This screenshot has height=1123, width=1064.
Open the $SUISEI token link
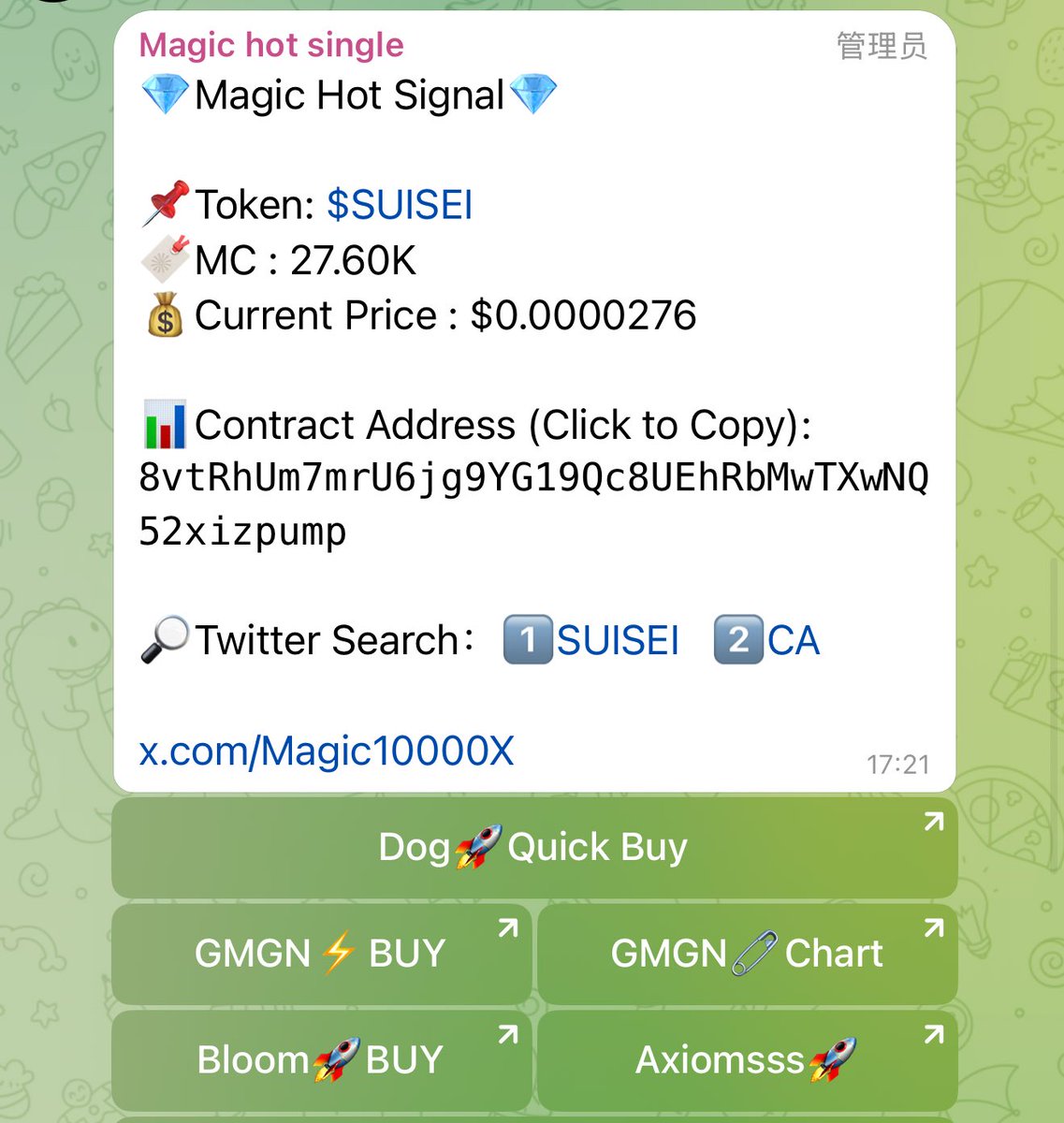coord(400,205)
